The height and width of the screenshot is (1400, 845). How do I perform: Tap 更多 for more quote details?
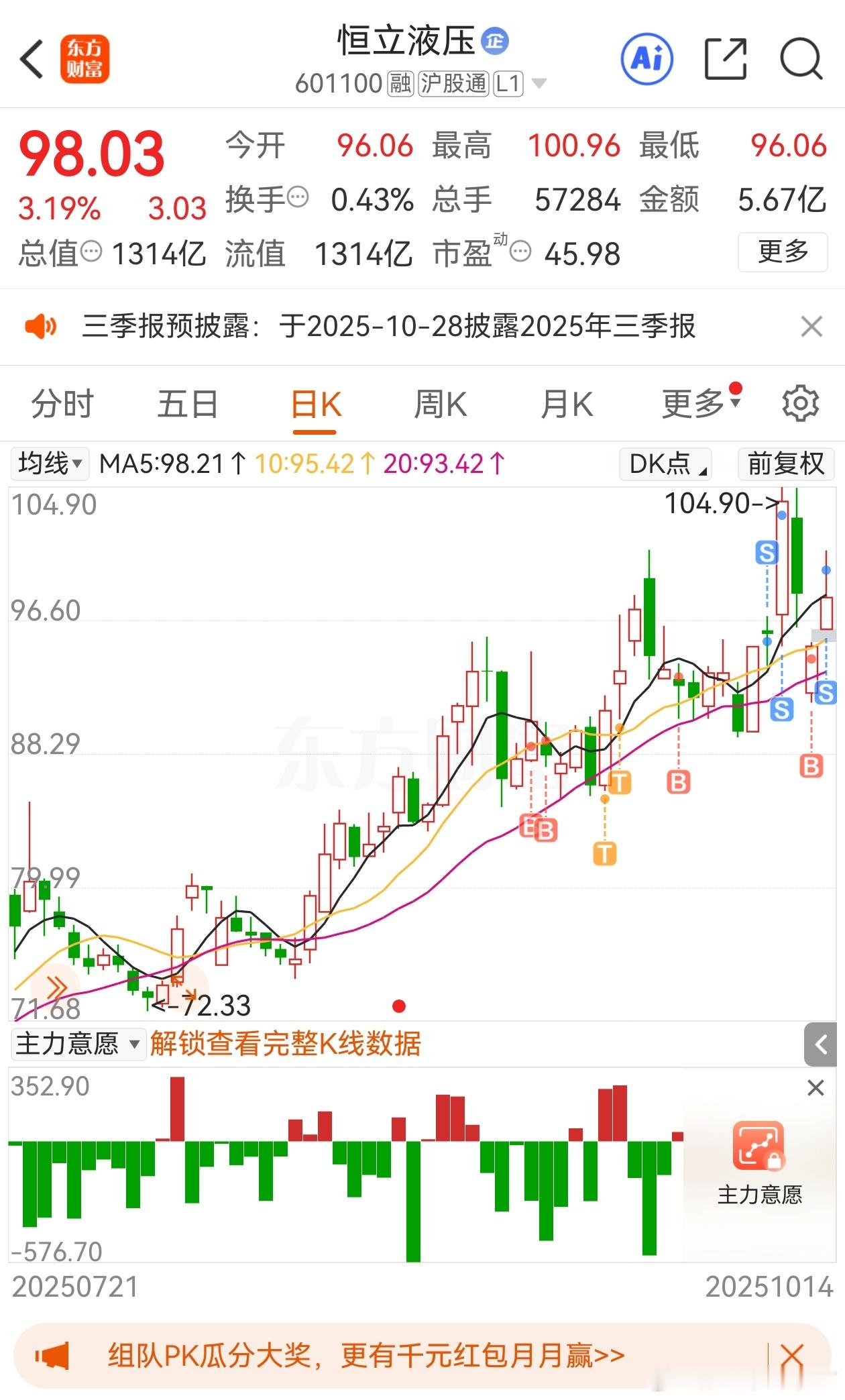(x=783, y=252)
